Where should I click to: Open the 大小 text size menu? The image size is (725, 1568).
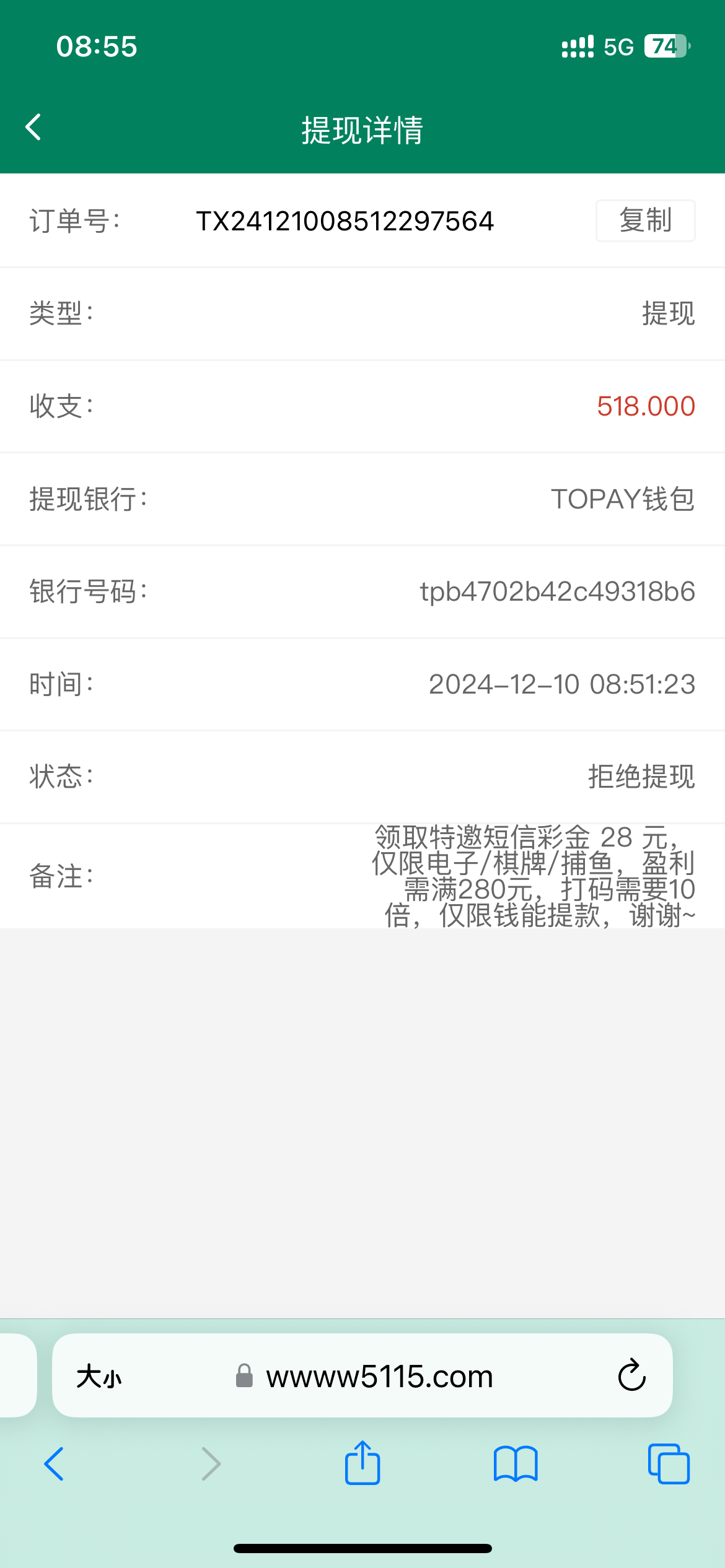click(x=99, y=1377)
